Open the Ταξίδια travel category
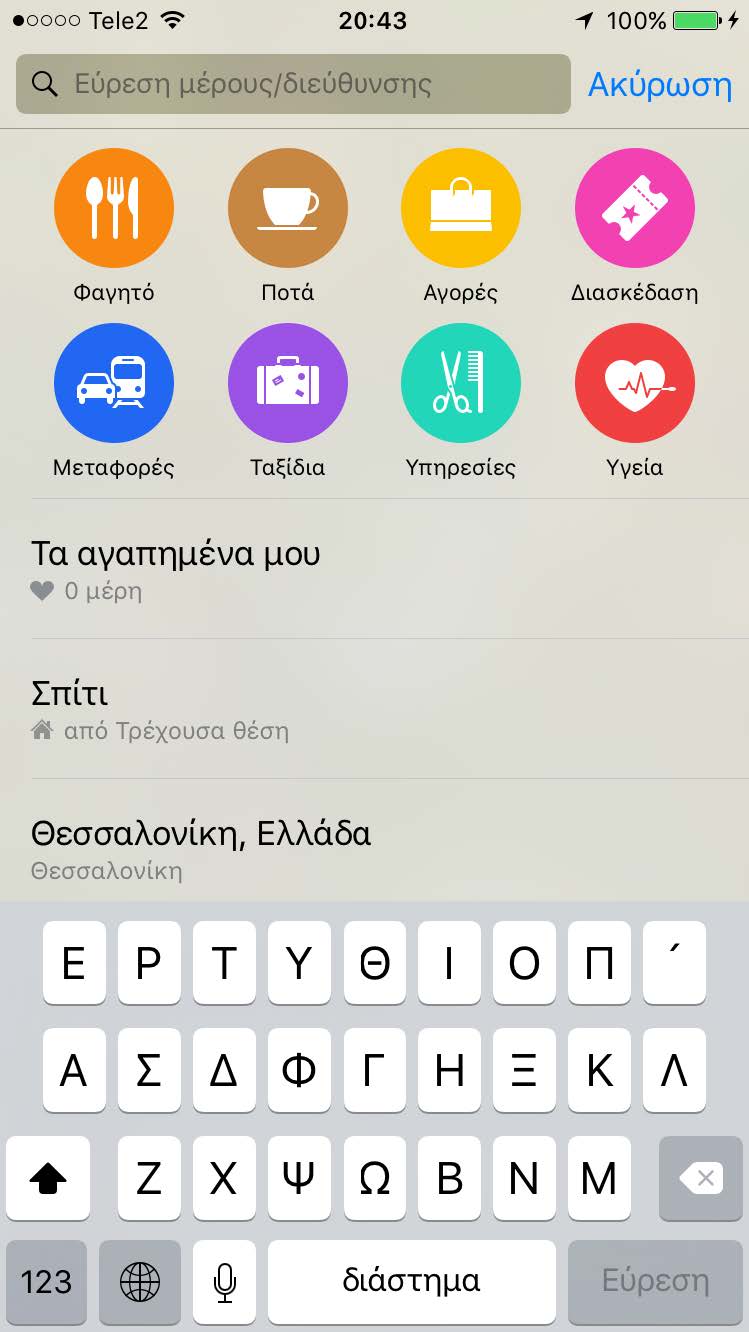The width and height of the screenshot is (749, 1332). [x=288, y=383]
